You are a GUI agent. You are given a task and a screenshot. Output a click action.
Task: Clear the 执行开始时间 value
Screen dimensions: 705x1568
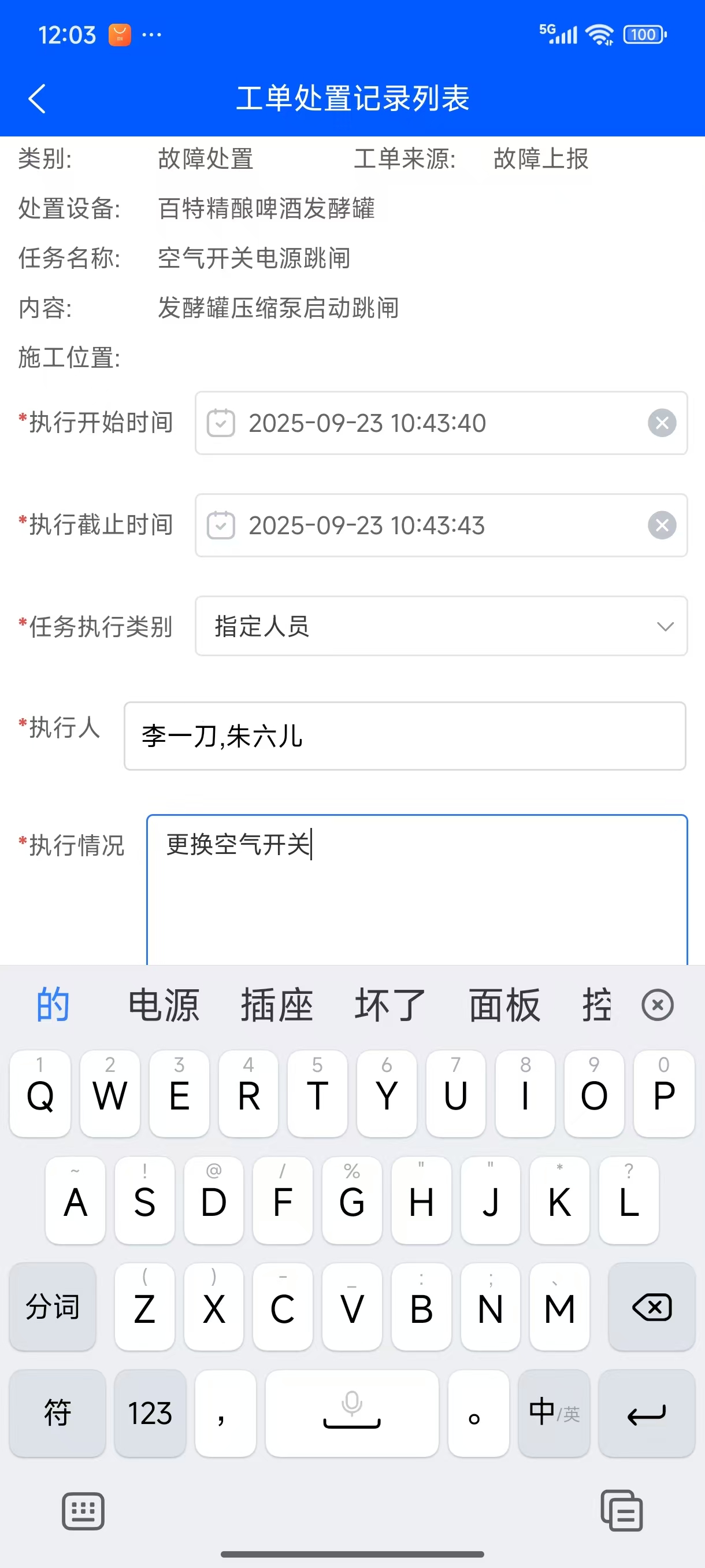pos(662,423)
